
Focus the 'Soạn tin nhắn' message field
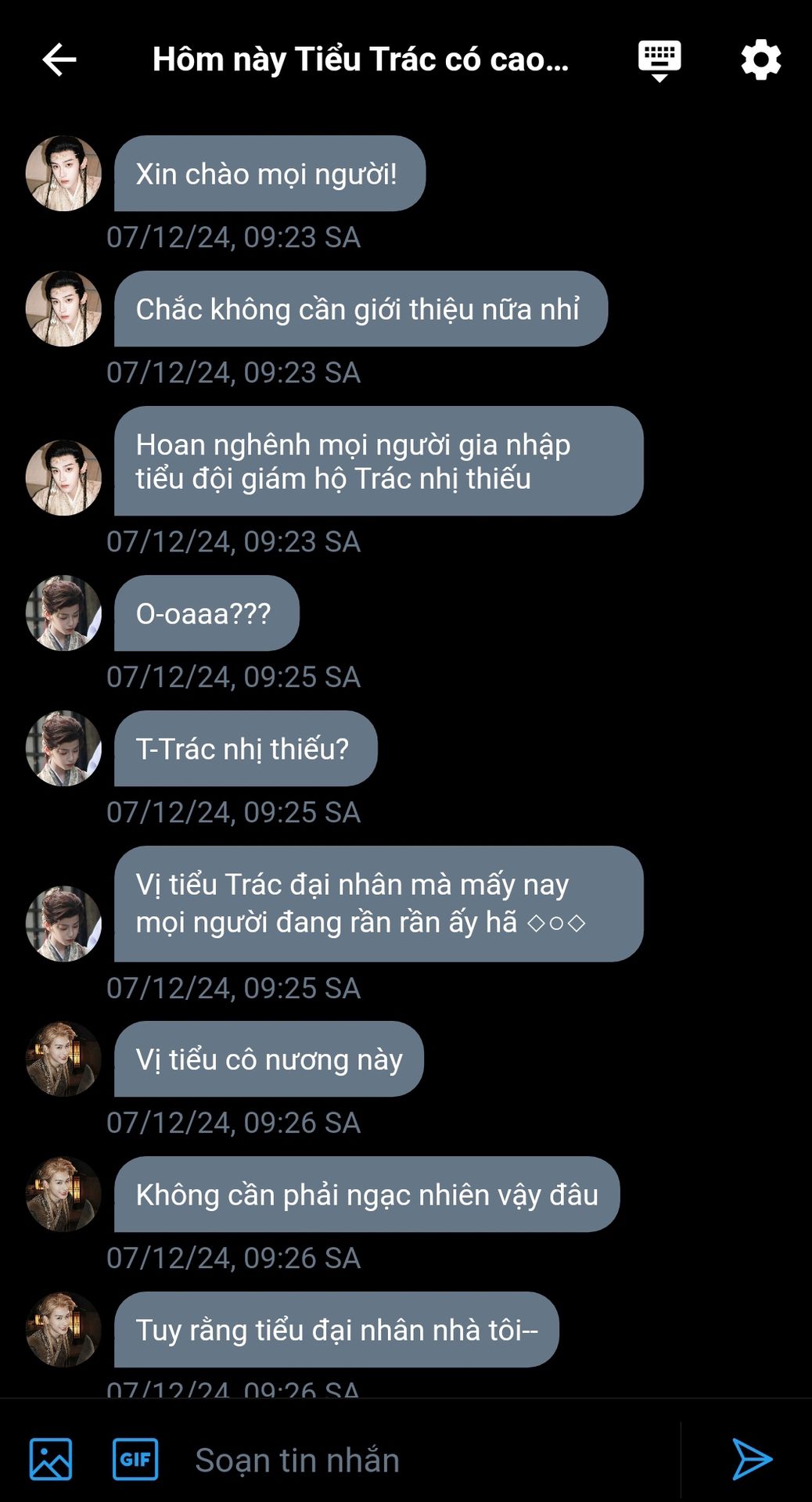(x=430, y=1460)
